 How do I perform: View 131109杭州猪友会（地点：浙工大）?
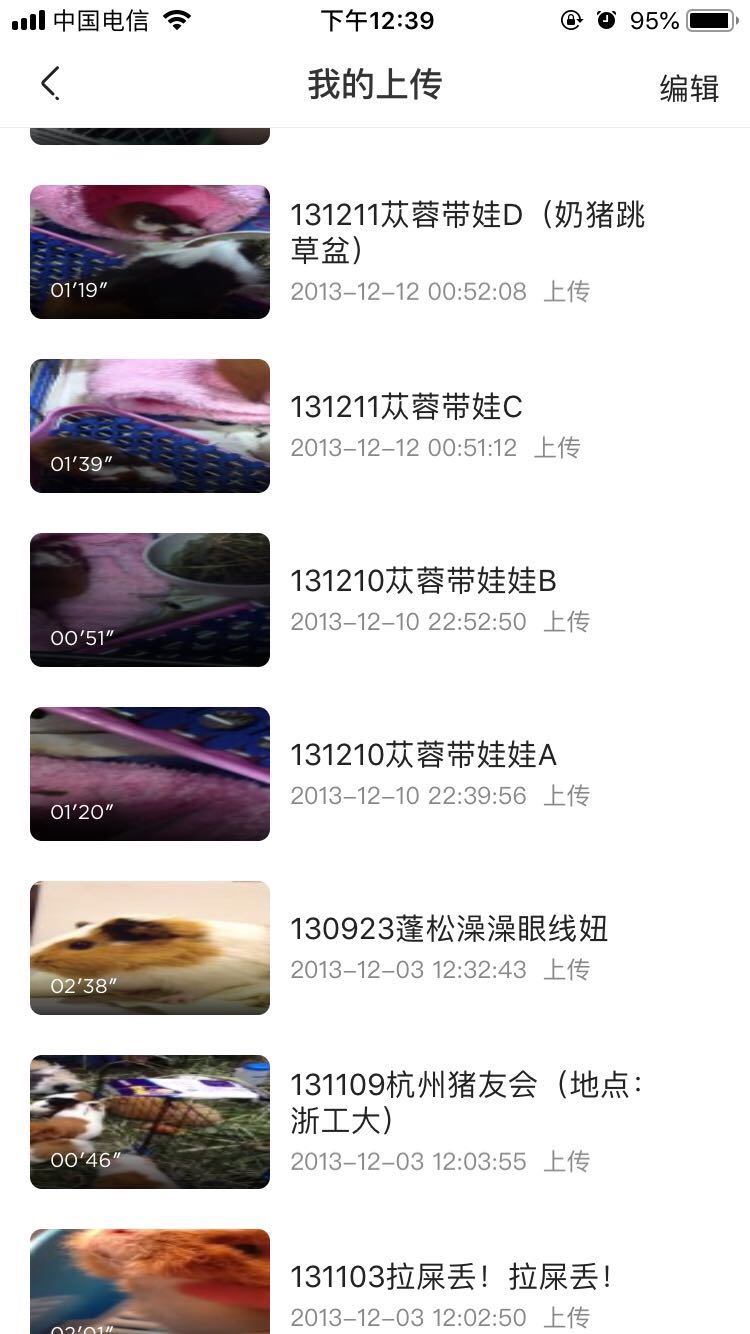click(150, 1122)
